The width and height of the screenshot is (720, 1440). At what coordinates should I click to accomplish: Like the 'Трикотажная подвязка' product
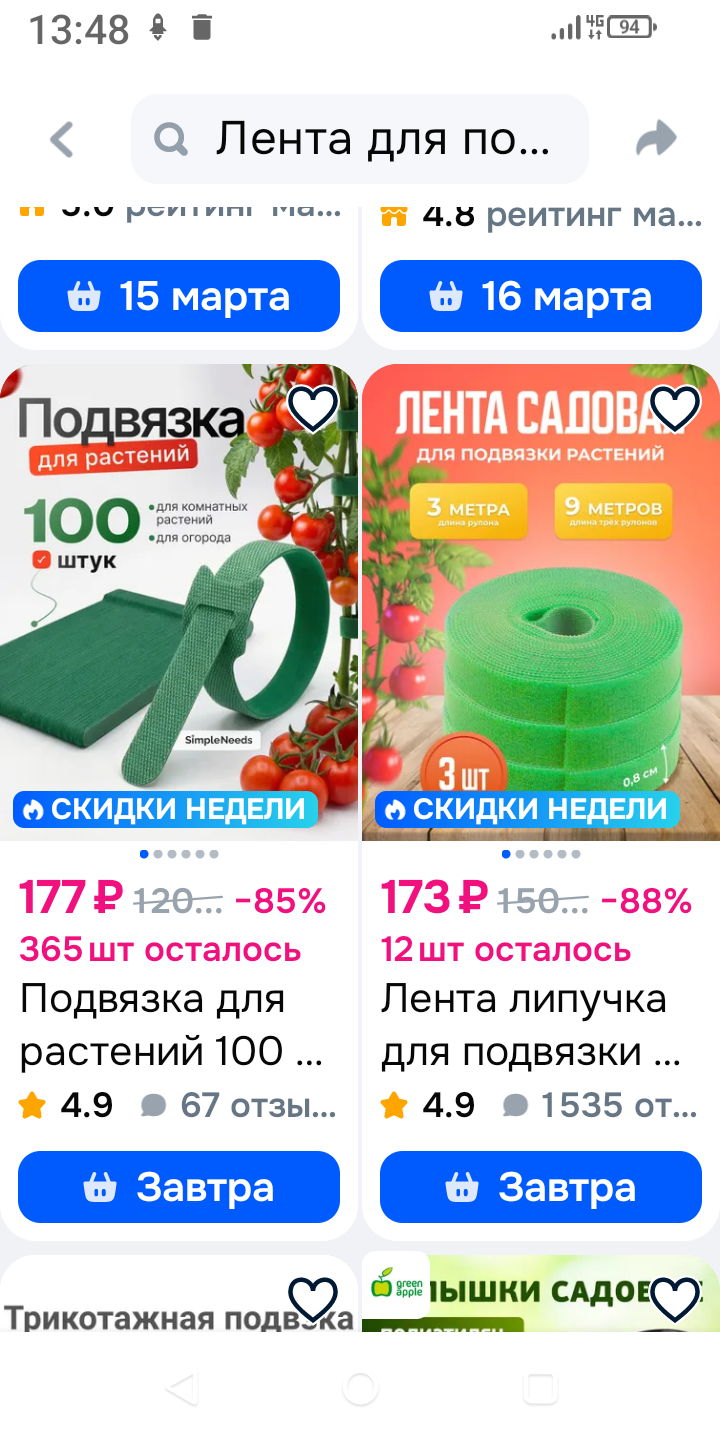click(x=313, y=1299)
